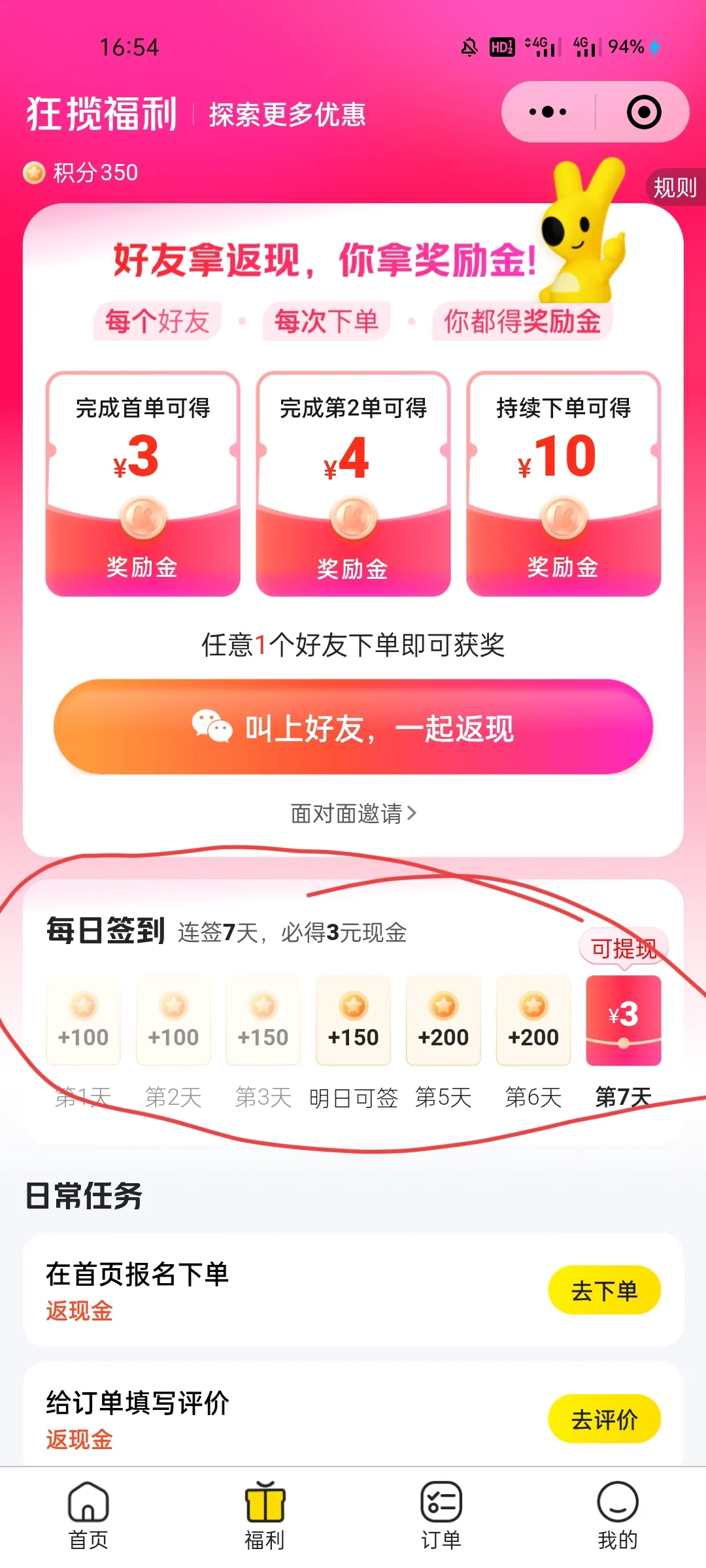The image size is (706, 1568).
Task: Open 面对面邀请 face-to-face invite
Action: (353, 813)
